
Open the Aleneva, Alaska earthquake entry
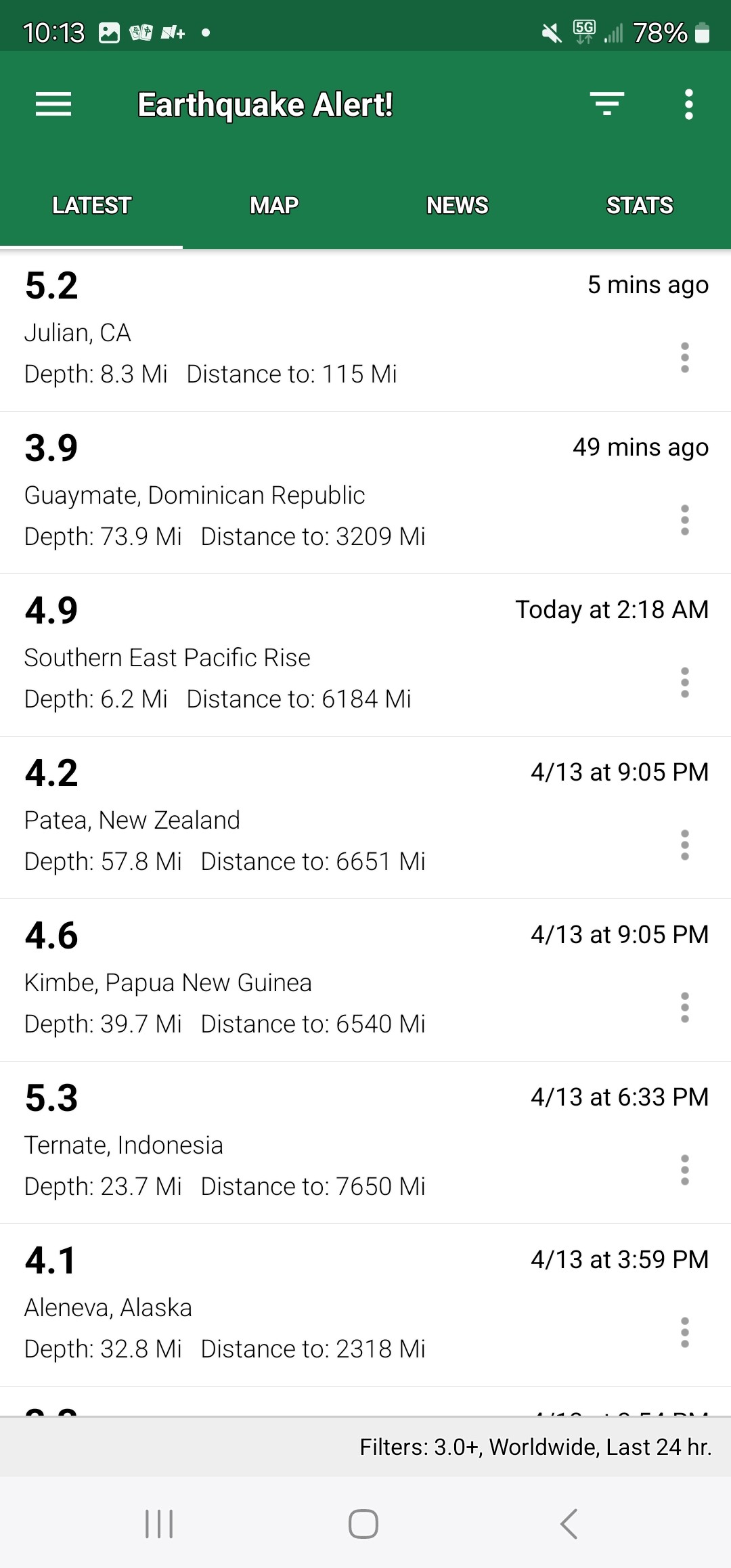(x=365, y=1305)
